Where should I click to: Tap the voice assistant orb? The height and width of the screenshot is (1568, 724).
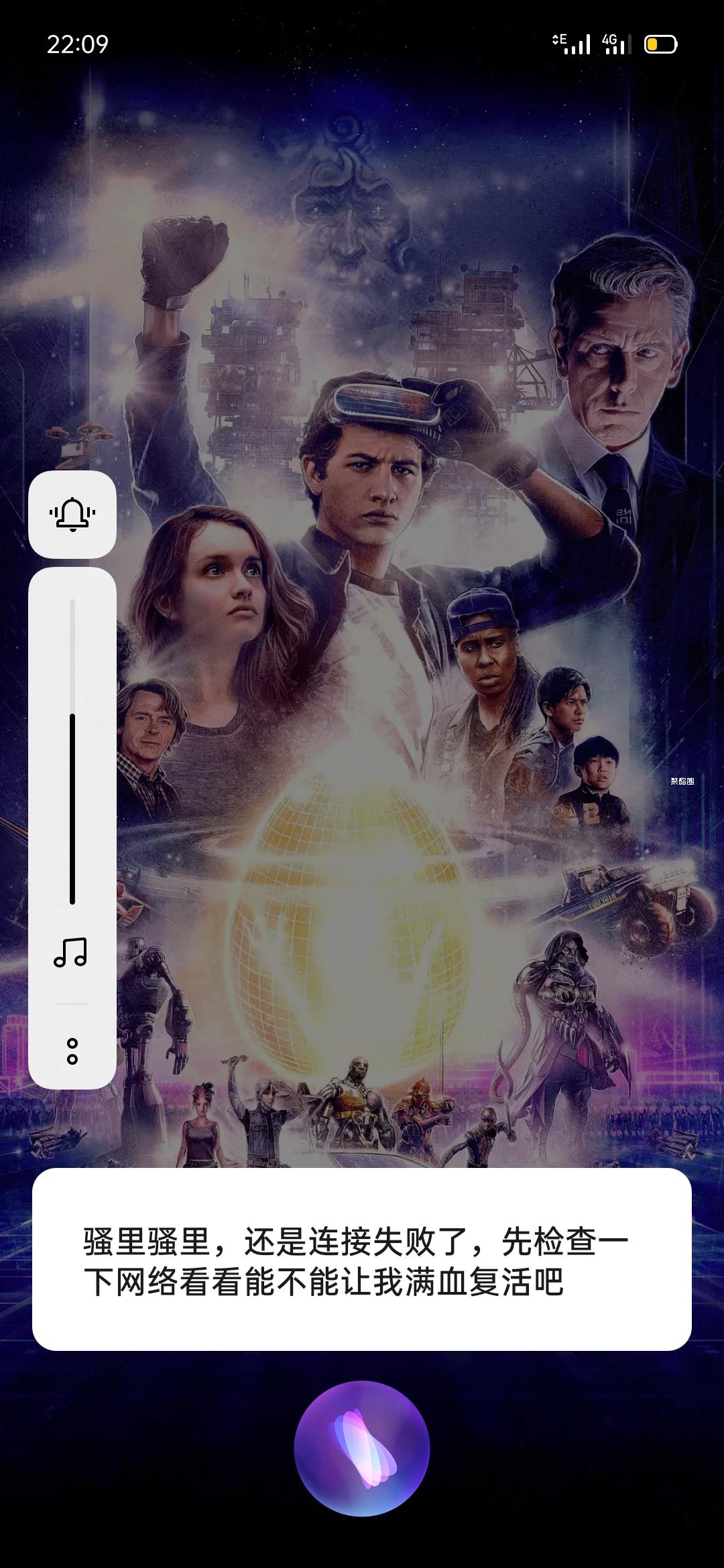click(x=362, y=1449)
